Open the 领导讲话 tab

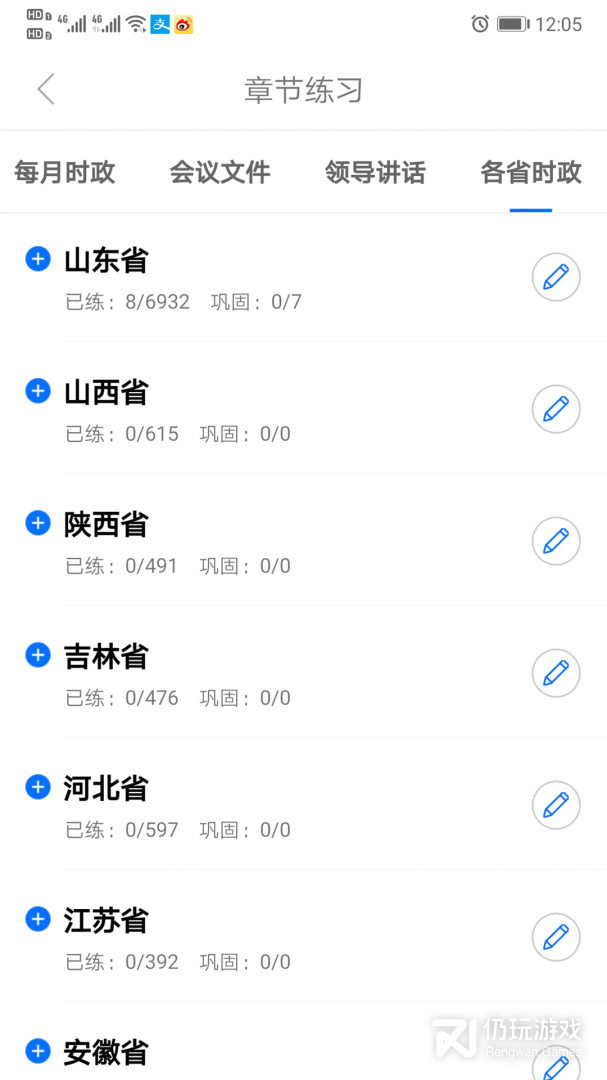375,172
